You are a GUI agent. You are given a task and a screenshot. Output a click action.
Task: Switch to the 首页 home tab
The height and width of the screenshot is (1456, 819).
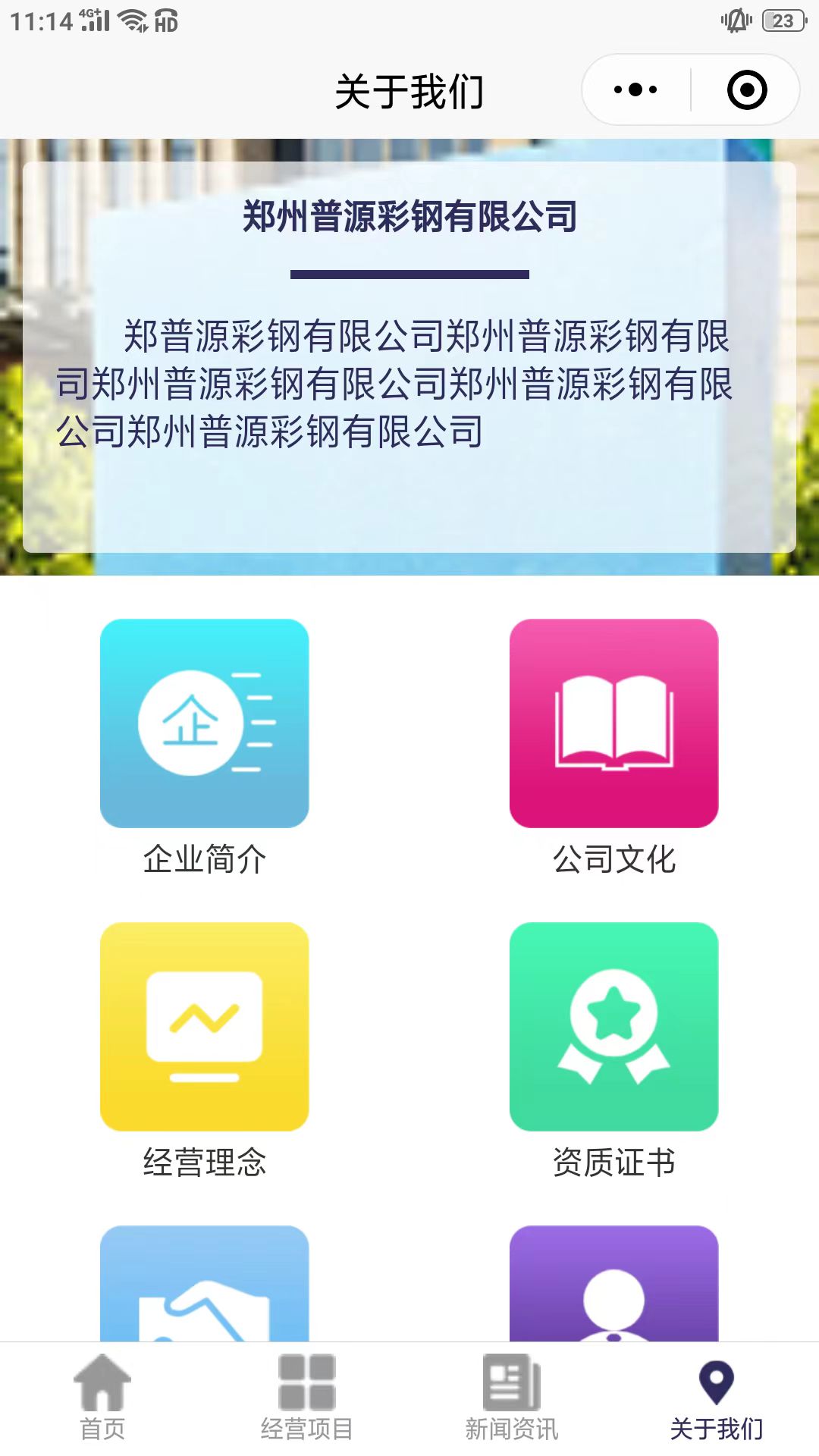(x=102, y=1398)
